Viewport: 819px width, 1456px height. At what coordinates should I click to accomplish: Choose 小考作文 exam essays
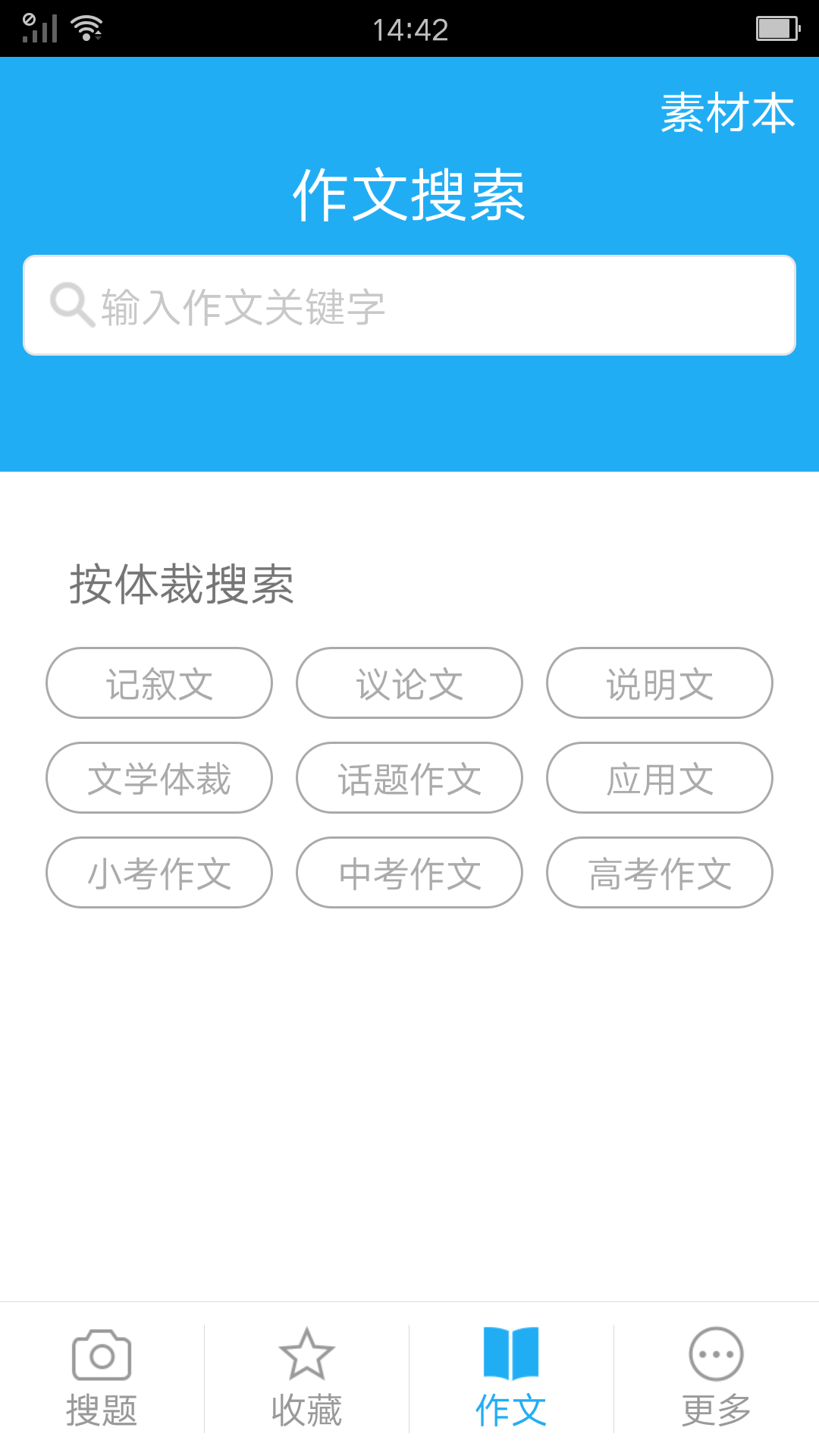tap(158, 872)
